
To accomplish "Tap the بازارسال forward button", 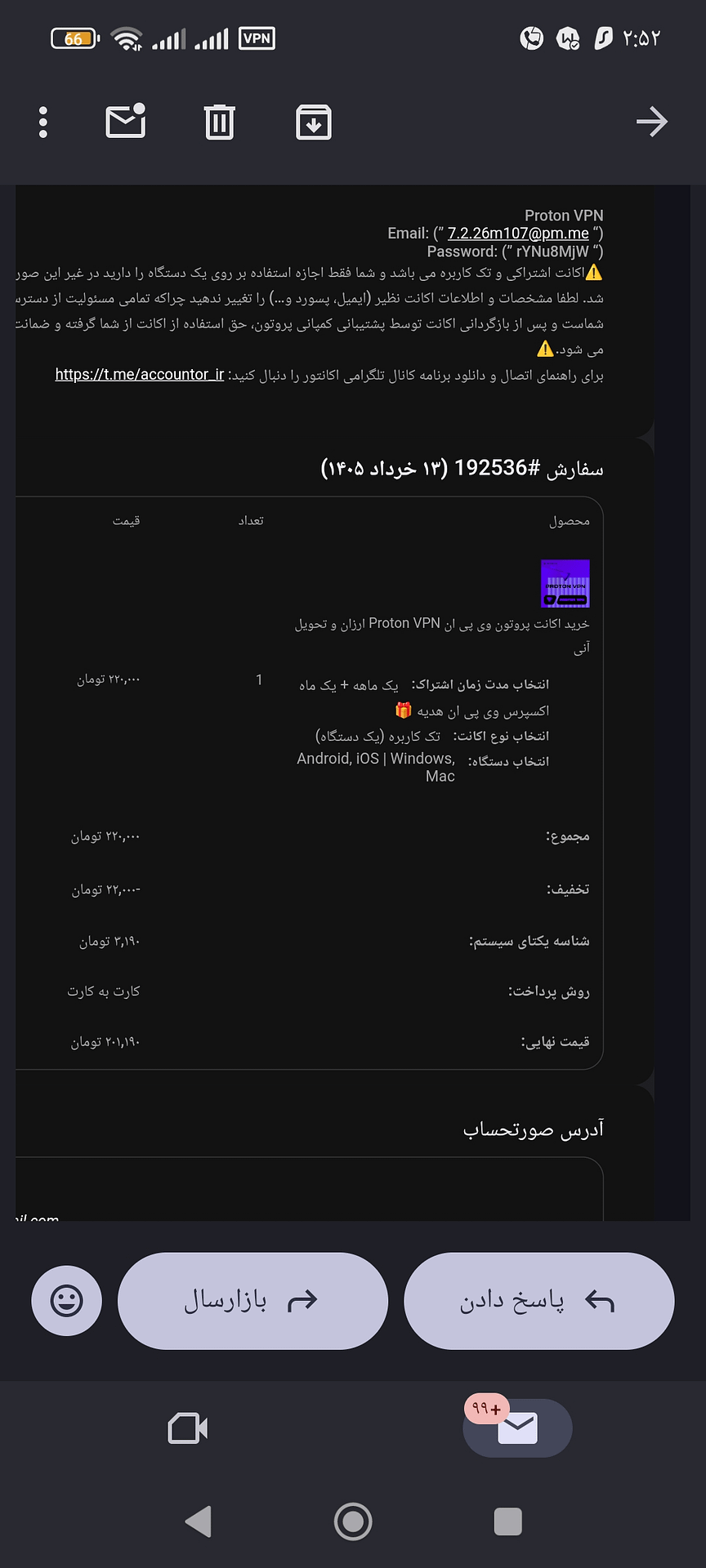I will click(252, 1301).
